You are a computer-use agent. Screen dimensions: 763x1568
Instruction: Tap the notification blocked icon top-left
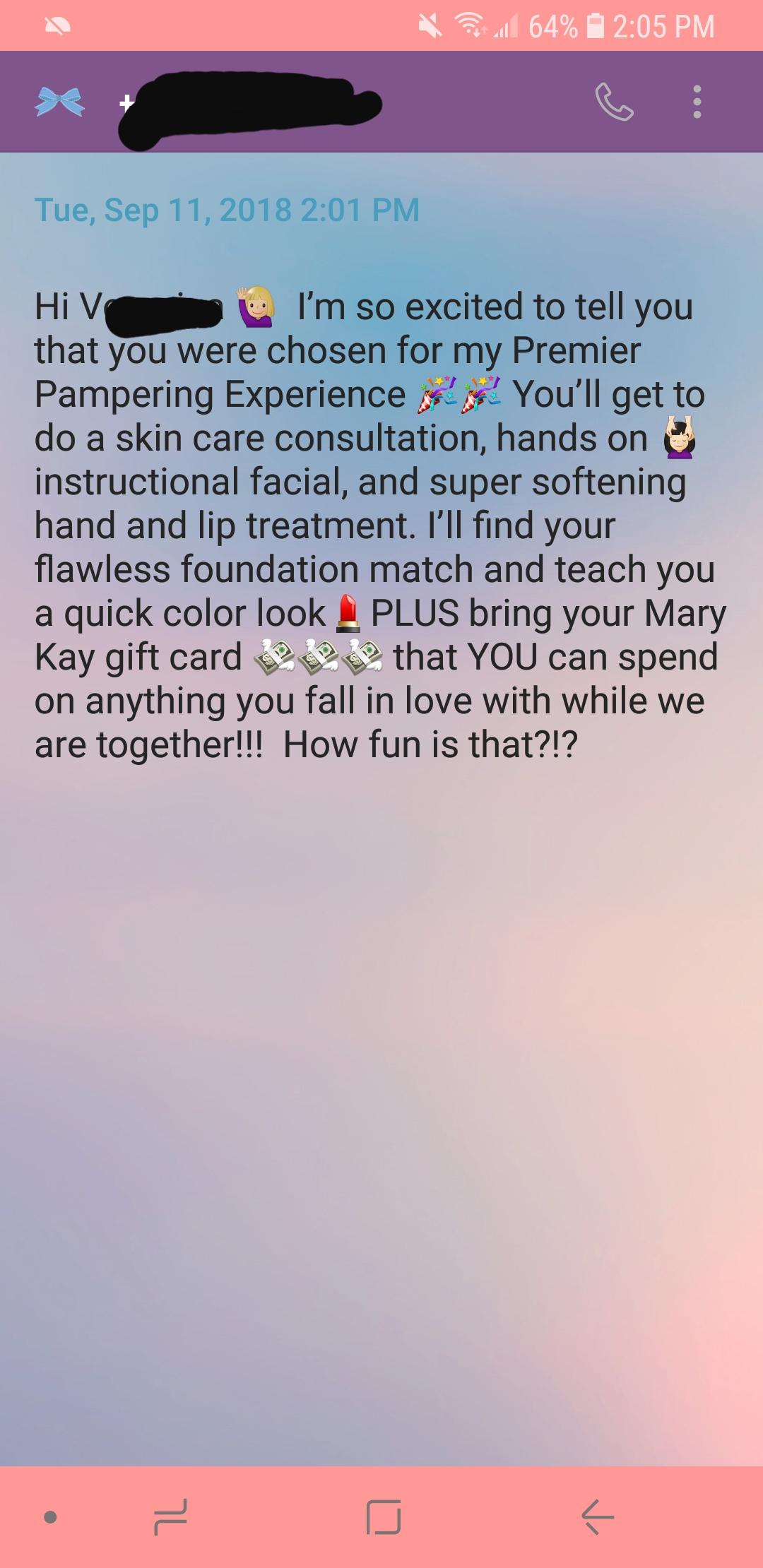(55, 25)
